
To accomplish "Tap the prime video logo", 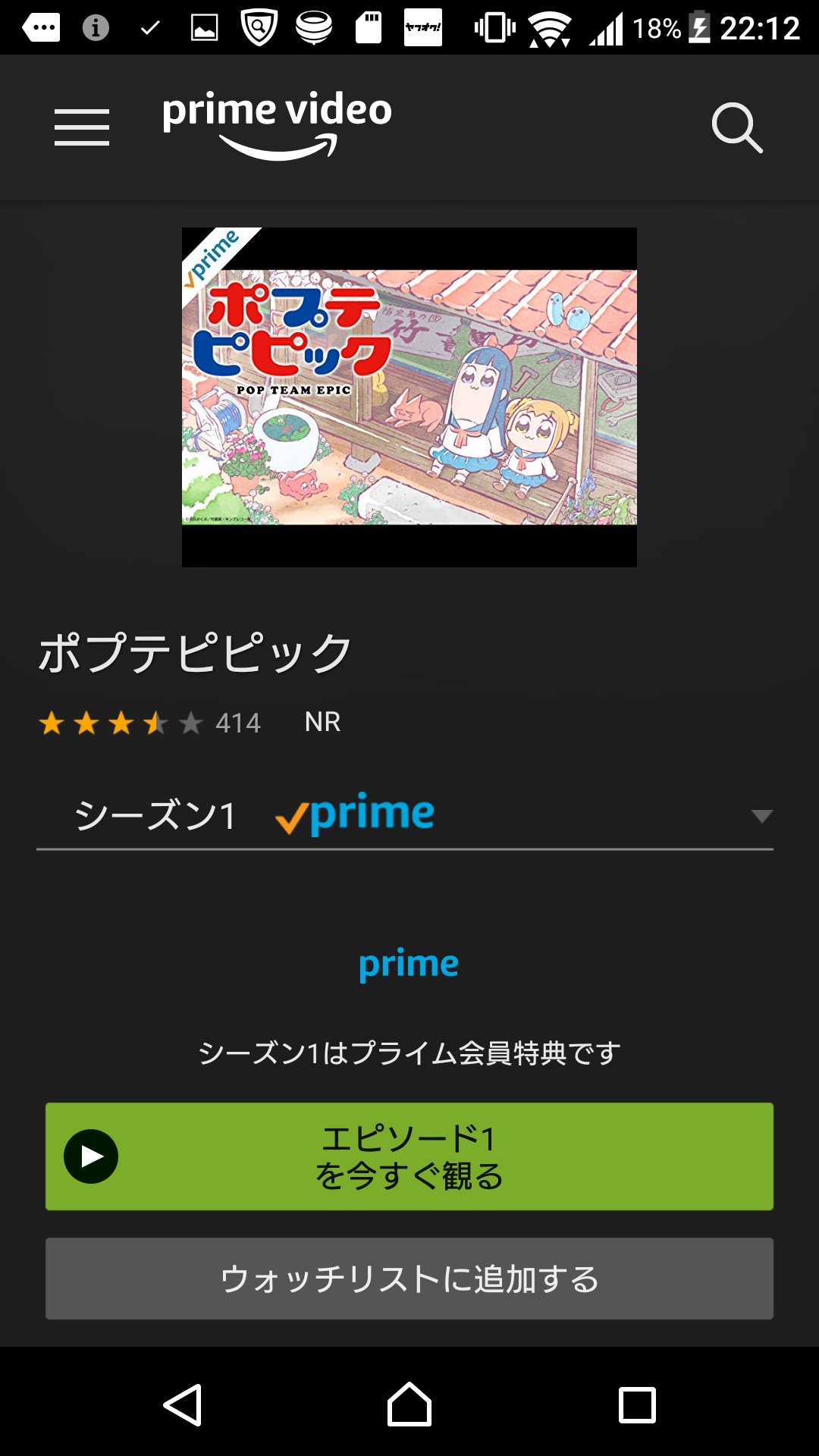I will tap(277, 126).
